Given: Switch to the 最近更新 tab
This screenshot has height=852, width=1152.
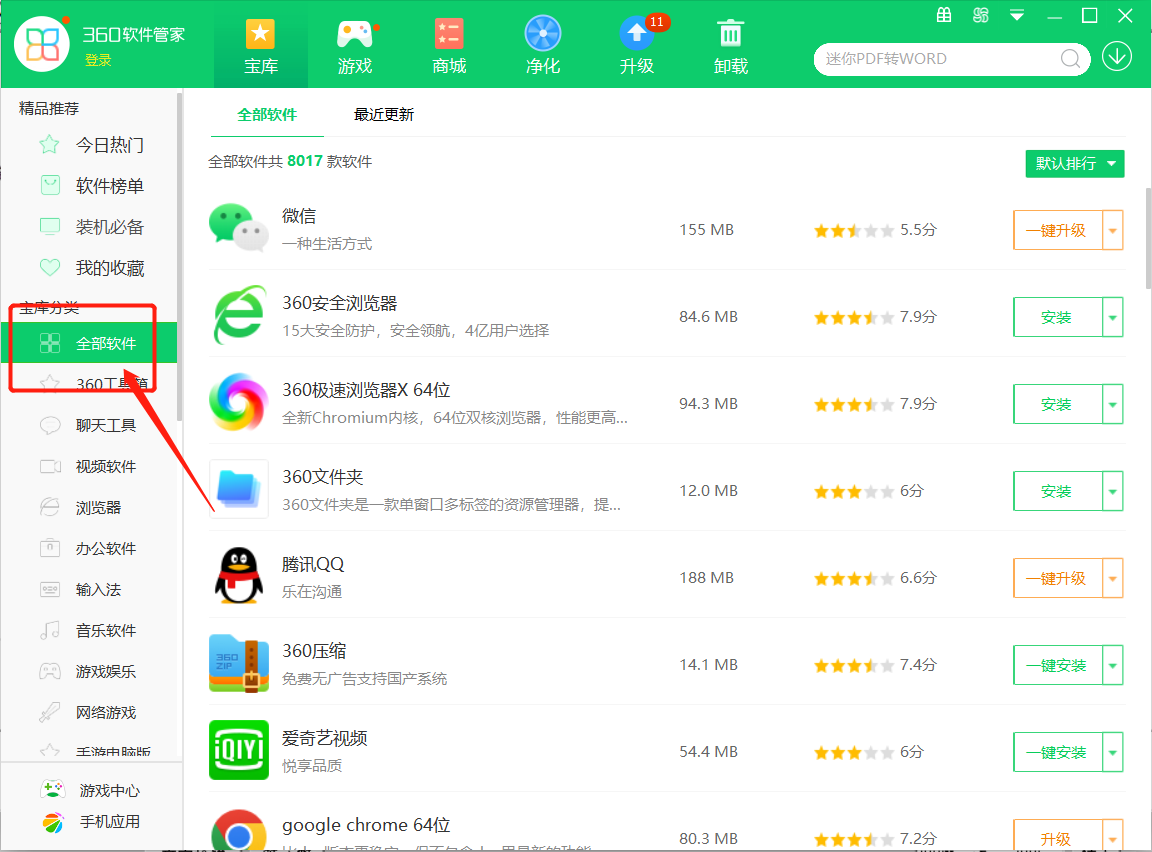Looking at the screenshot, I should point(384,114).
